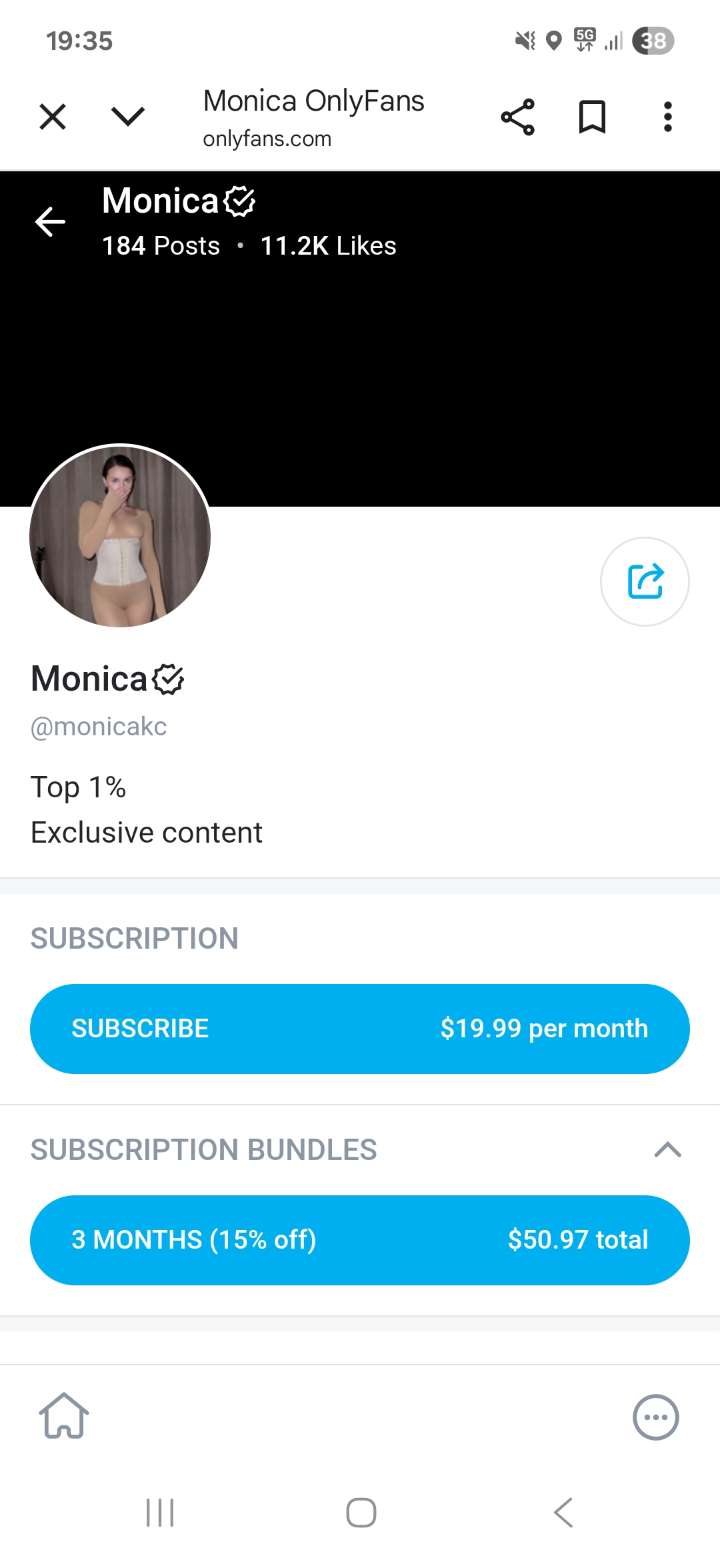
Task: Expand the tab's dropdown chevron
Action: 128,118
